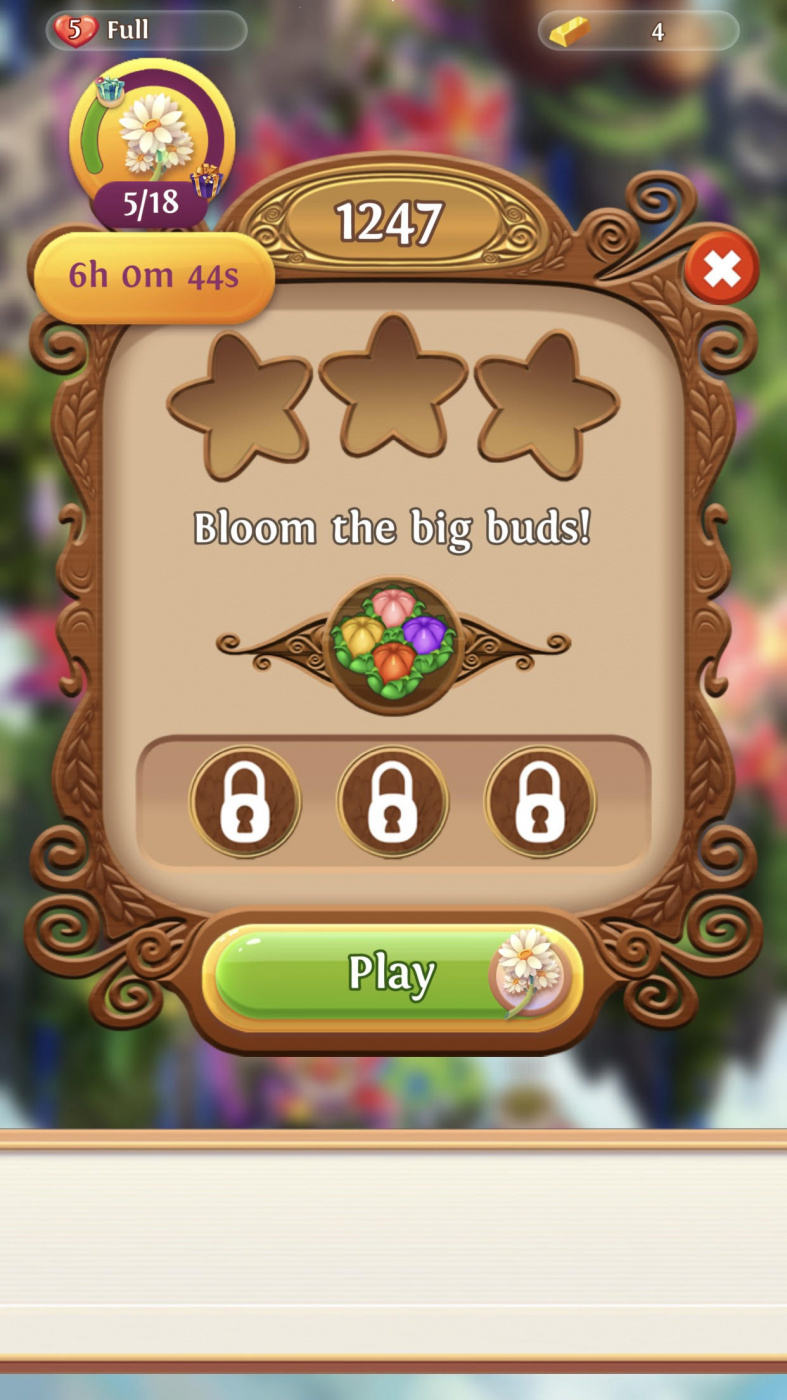
Task: Close the level dialog with the red X
Action: tap(721, 268)
